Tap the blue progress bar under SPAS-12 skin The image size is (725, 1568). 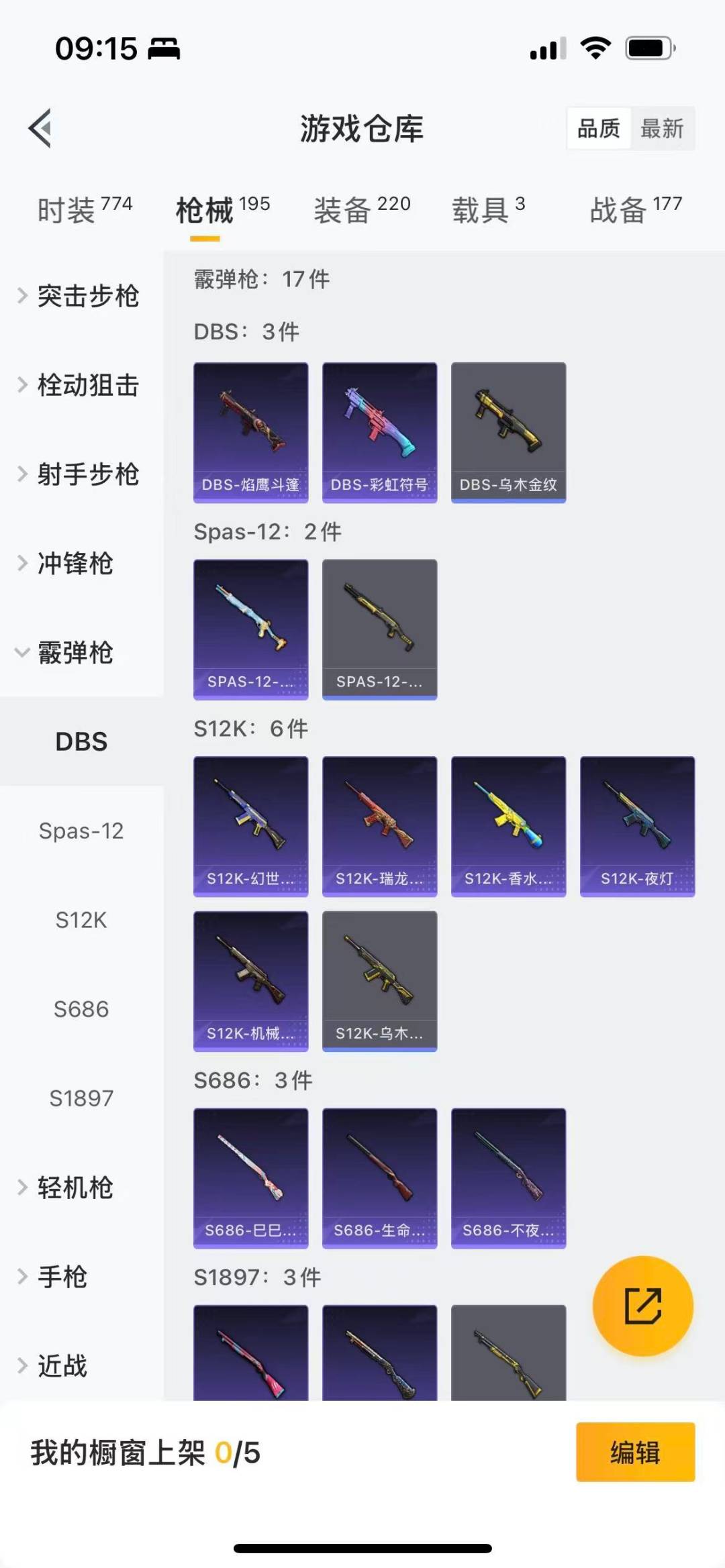click(x=379, y=698)
